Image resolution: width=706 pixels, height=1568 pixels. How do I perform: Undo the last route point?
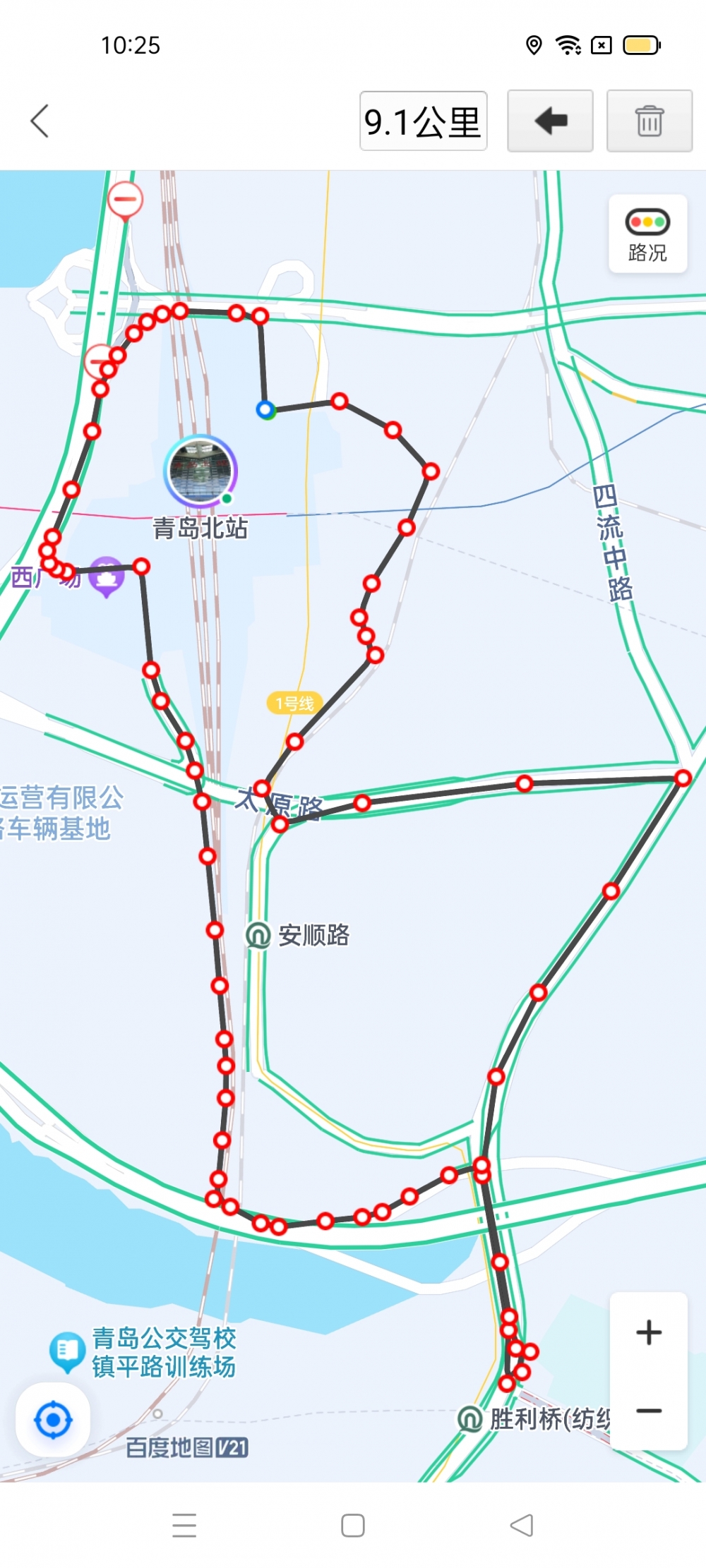click(550, 121)
